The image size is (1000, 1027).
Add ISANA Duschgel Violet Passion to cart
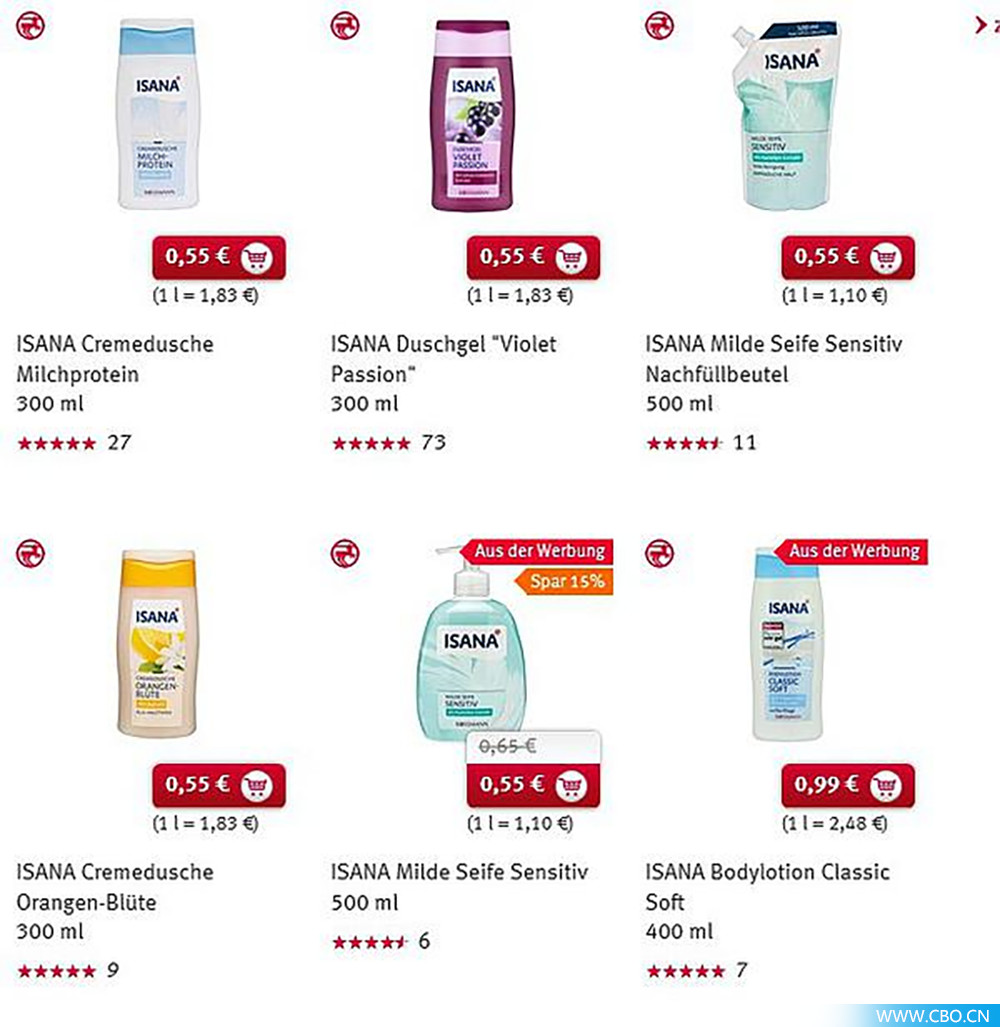[x=572, y=258]
